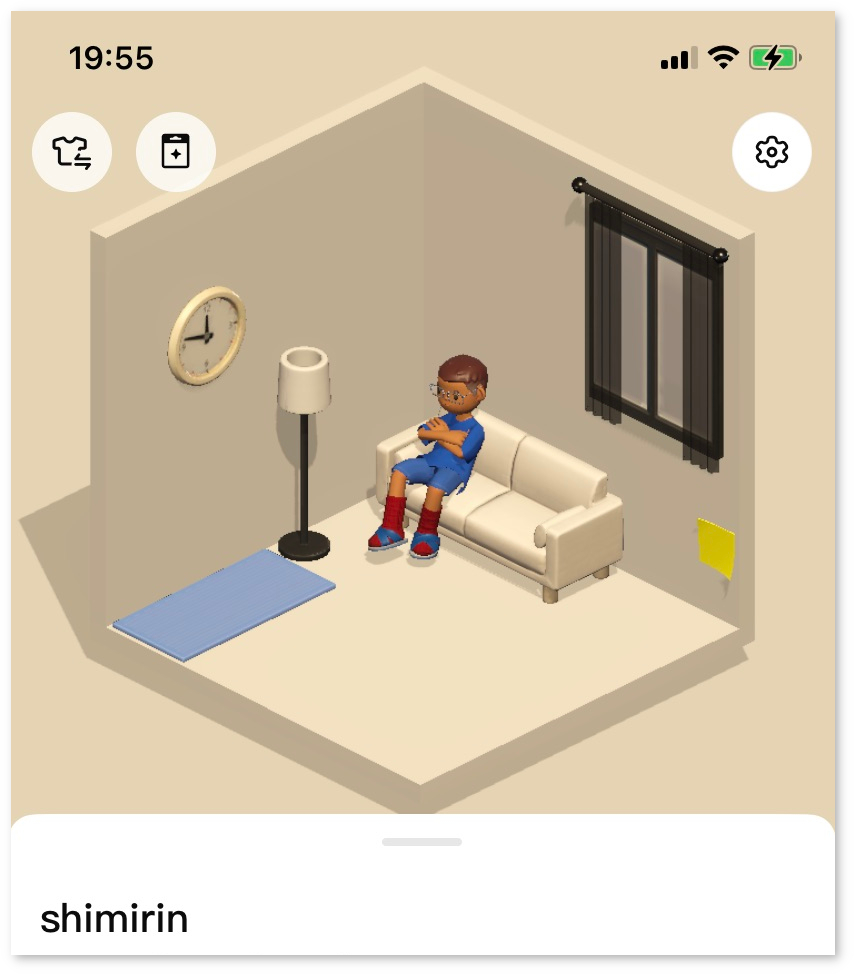Open the sparkle card icon
This screenshot has width=854, height=974.
pyautogui.click(x=175, y=152)
